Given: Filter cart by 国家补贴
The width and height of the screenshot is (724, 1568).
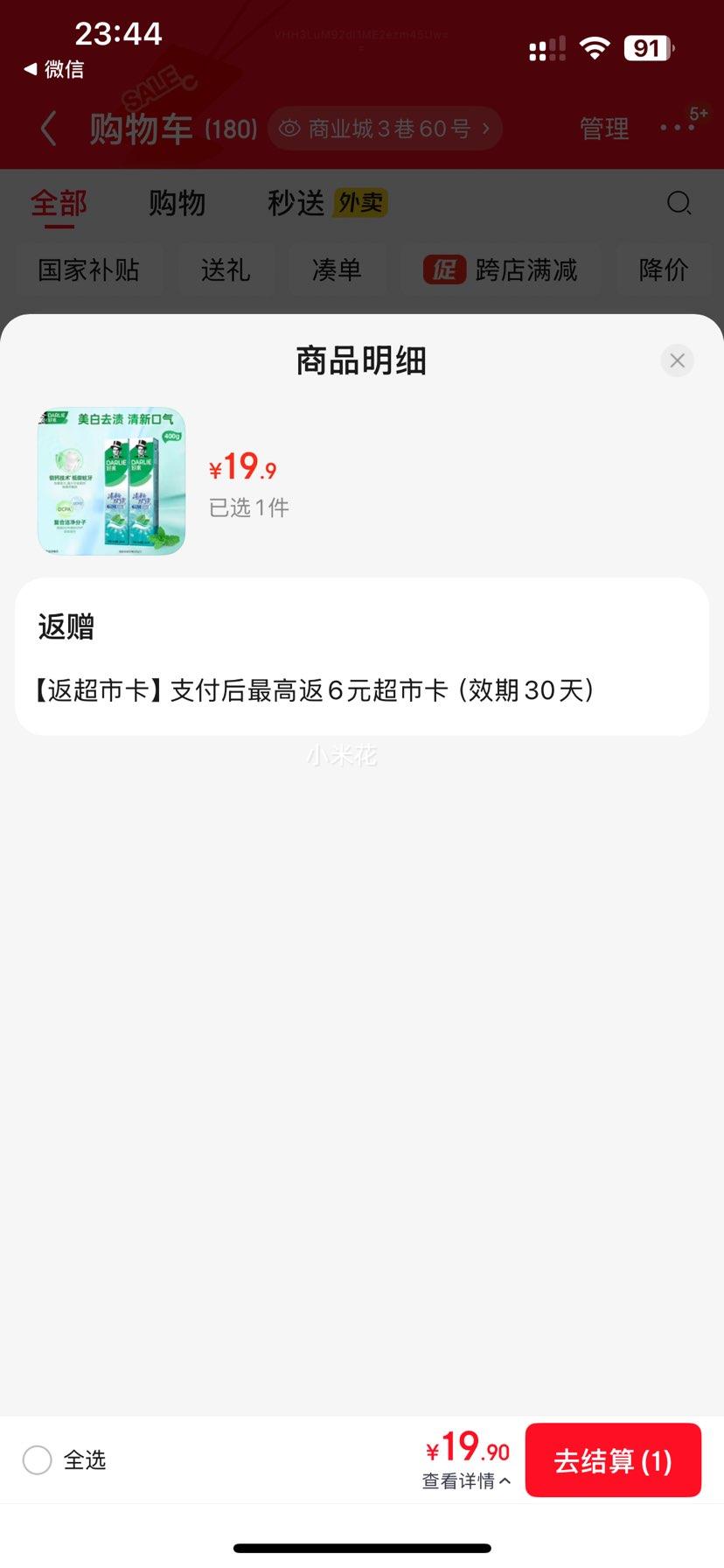Looking at the screenshot, I should point(88,269).
